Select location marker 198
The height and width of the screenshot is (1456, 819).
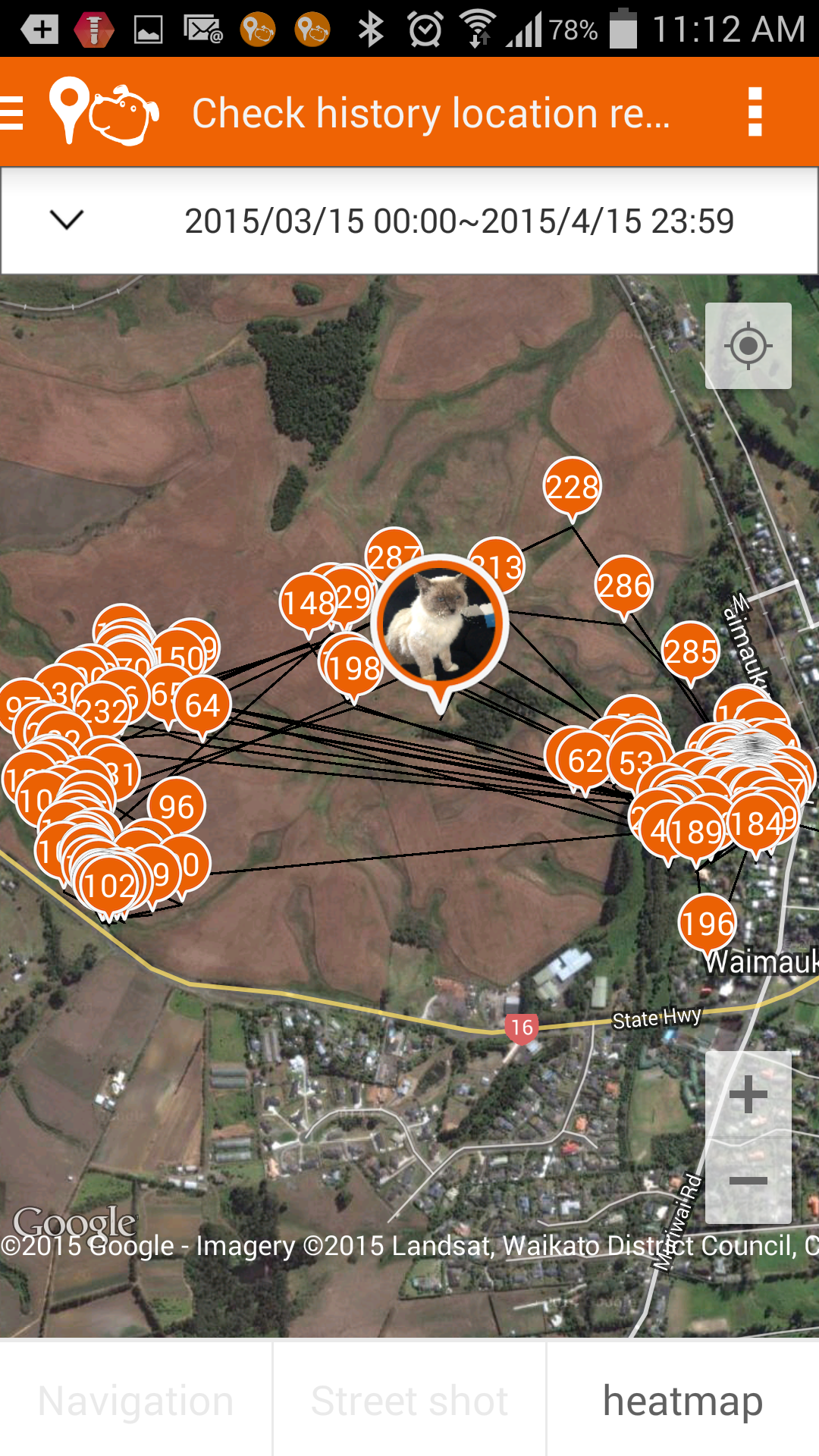(355, 668)
